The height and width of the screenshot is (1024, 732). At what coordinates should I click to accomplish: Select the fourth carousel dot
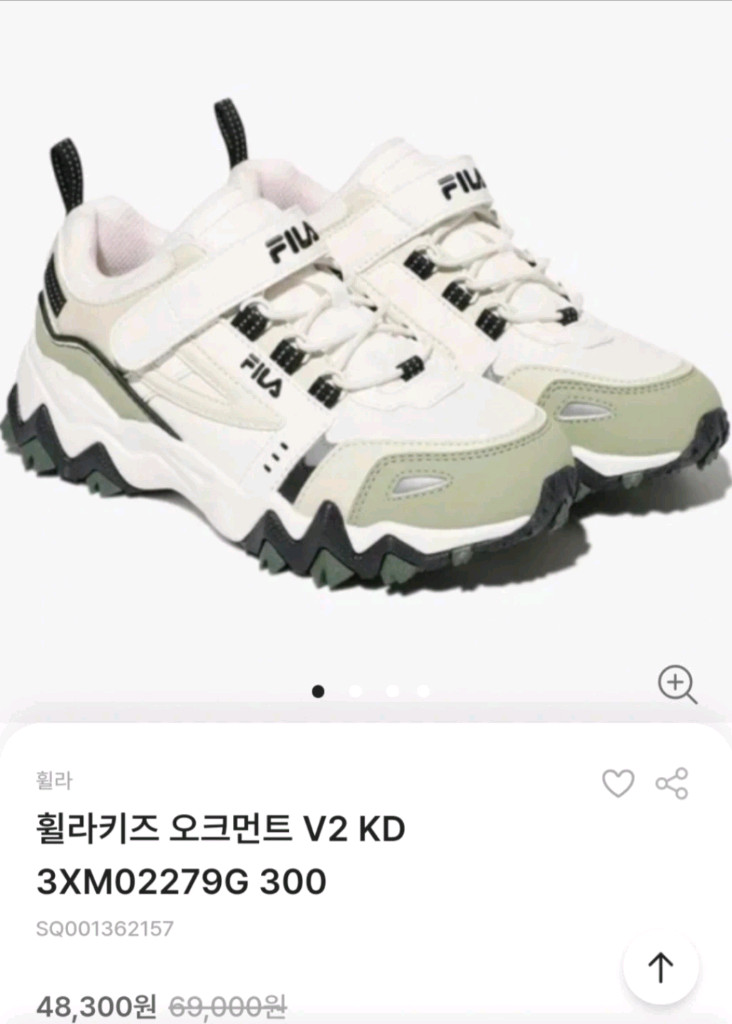[422, 689]
